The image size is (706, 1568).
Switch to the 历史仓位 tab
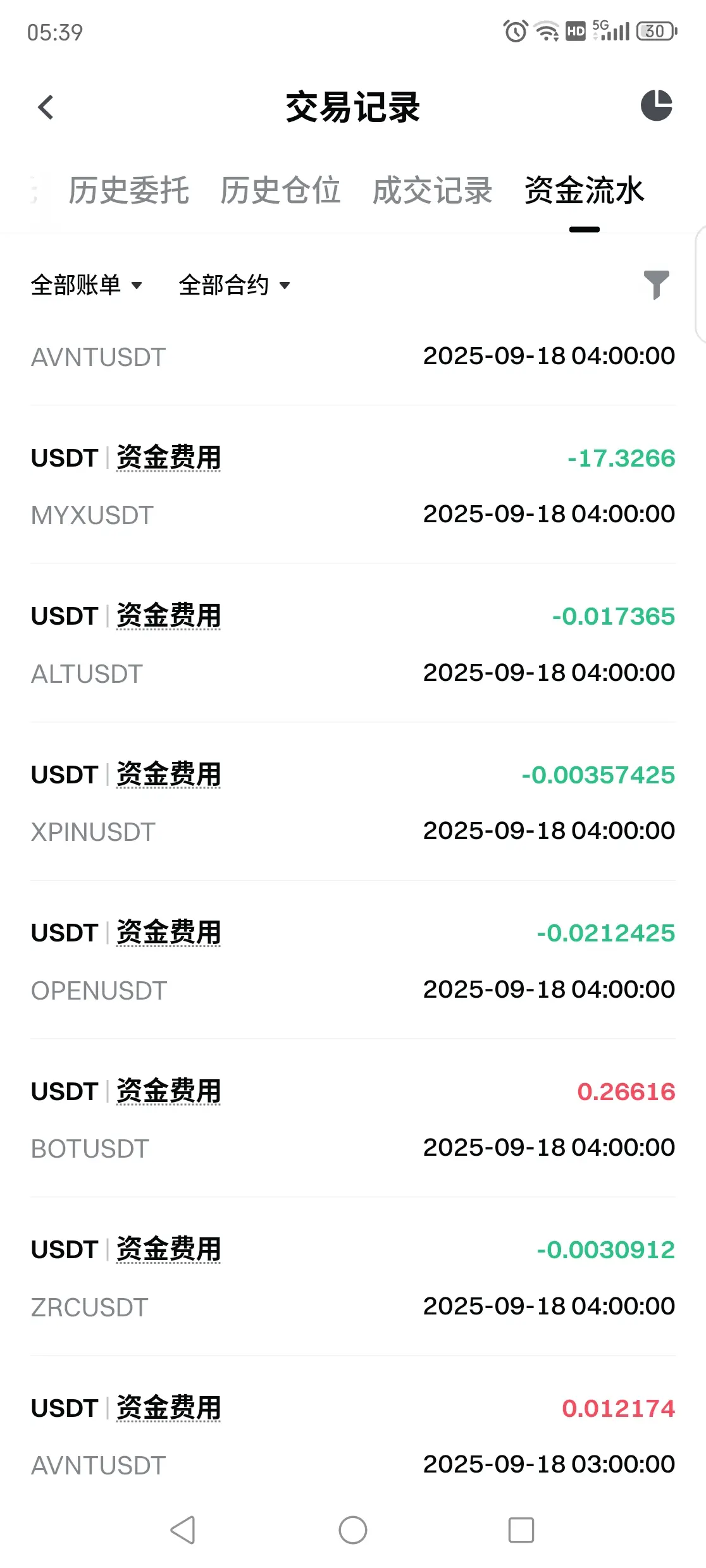(280, 190)
